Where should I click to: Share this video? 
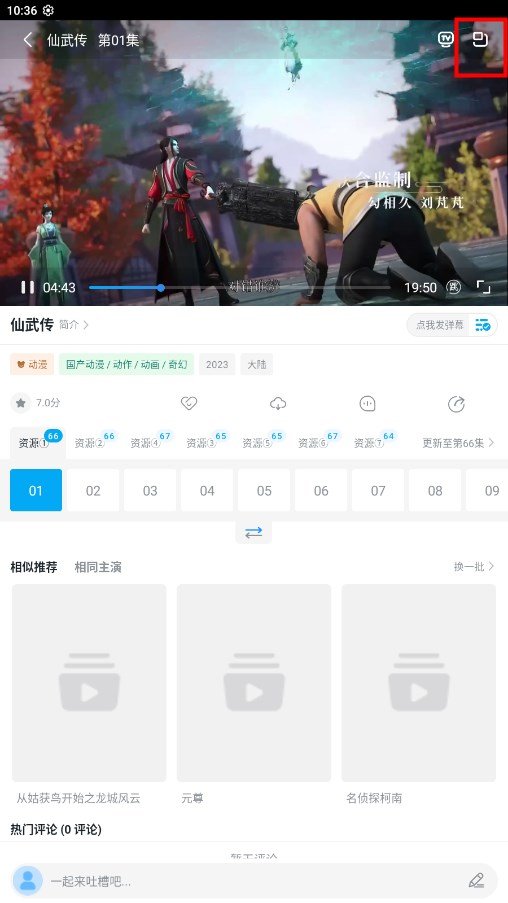pos(456,403)
